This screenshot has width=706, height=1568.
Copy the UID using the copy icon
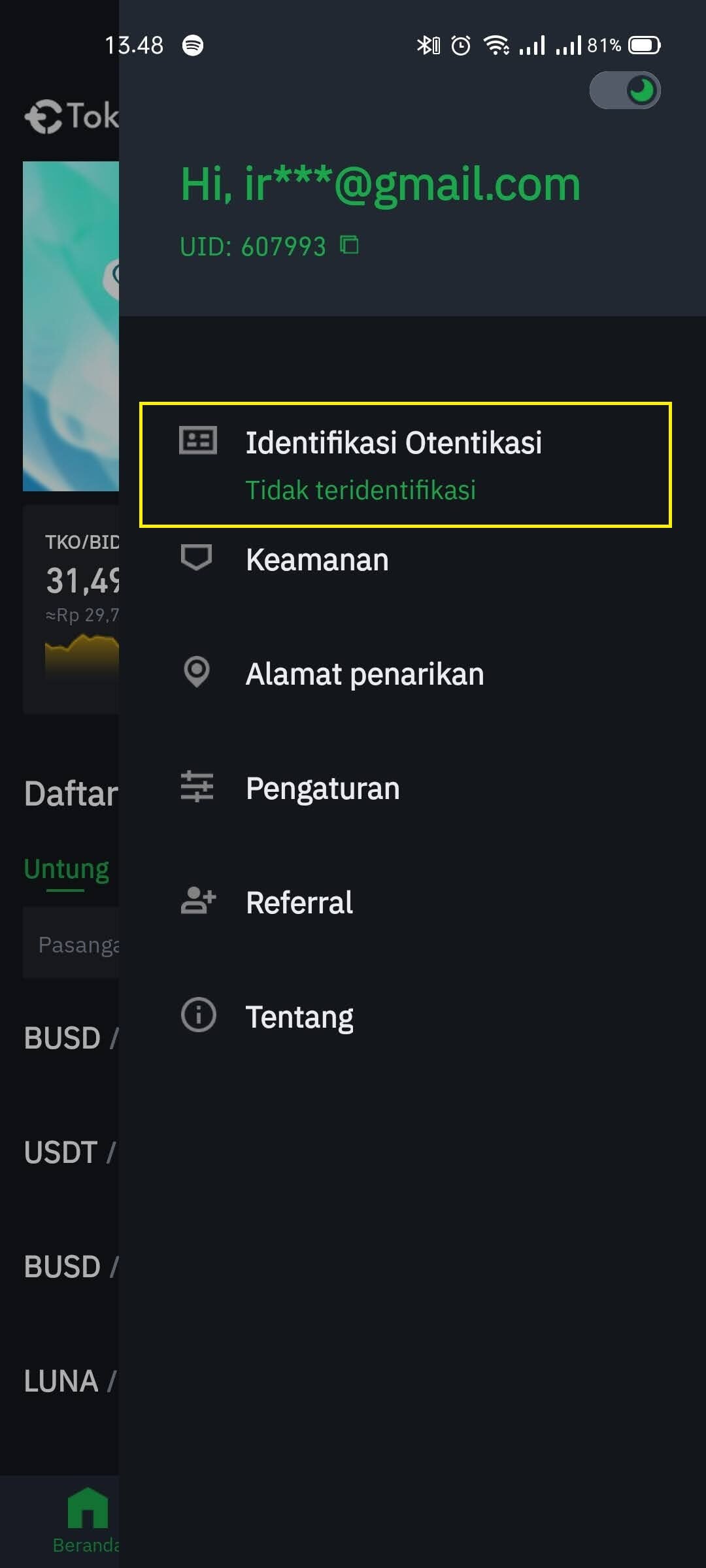350,246
